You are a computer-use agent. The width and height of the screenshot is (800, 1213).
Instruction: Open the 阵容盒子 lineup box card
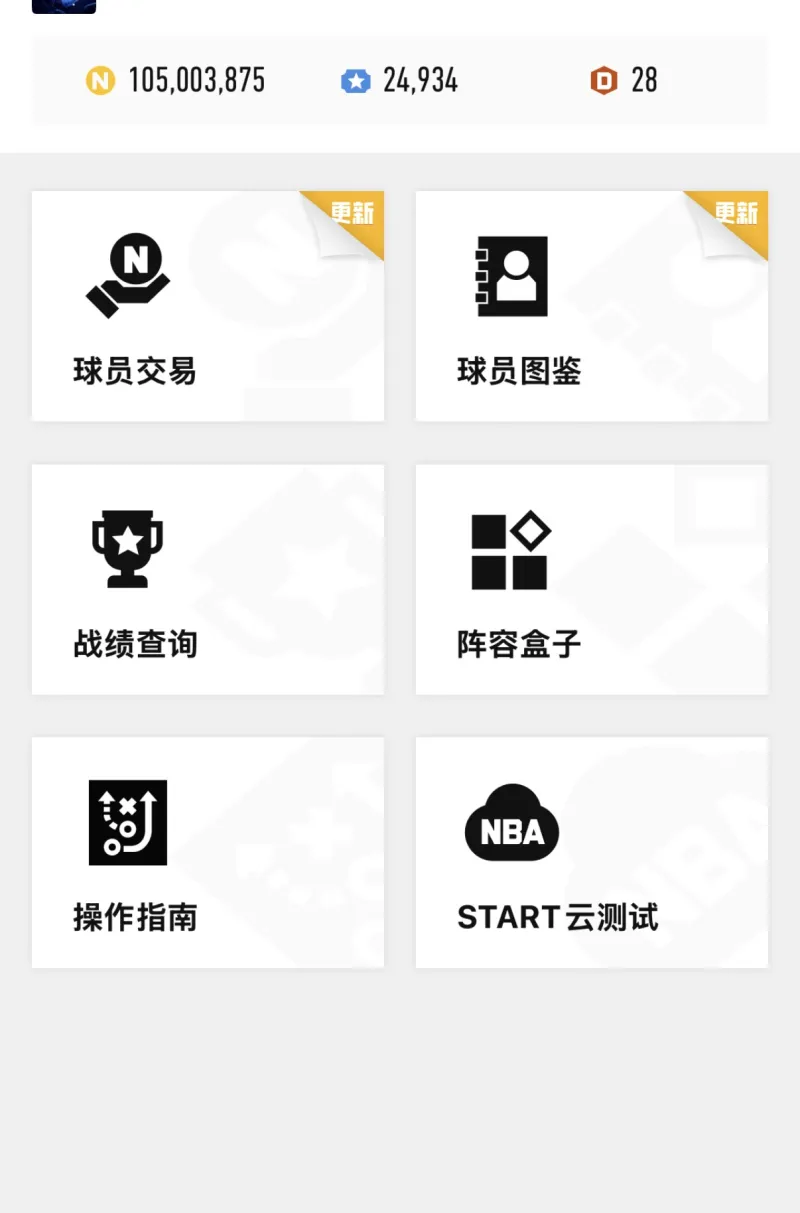[x=591, y=579]
